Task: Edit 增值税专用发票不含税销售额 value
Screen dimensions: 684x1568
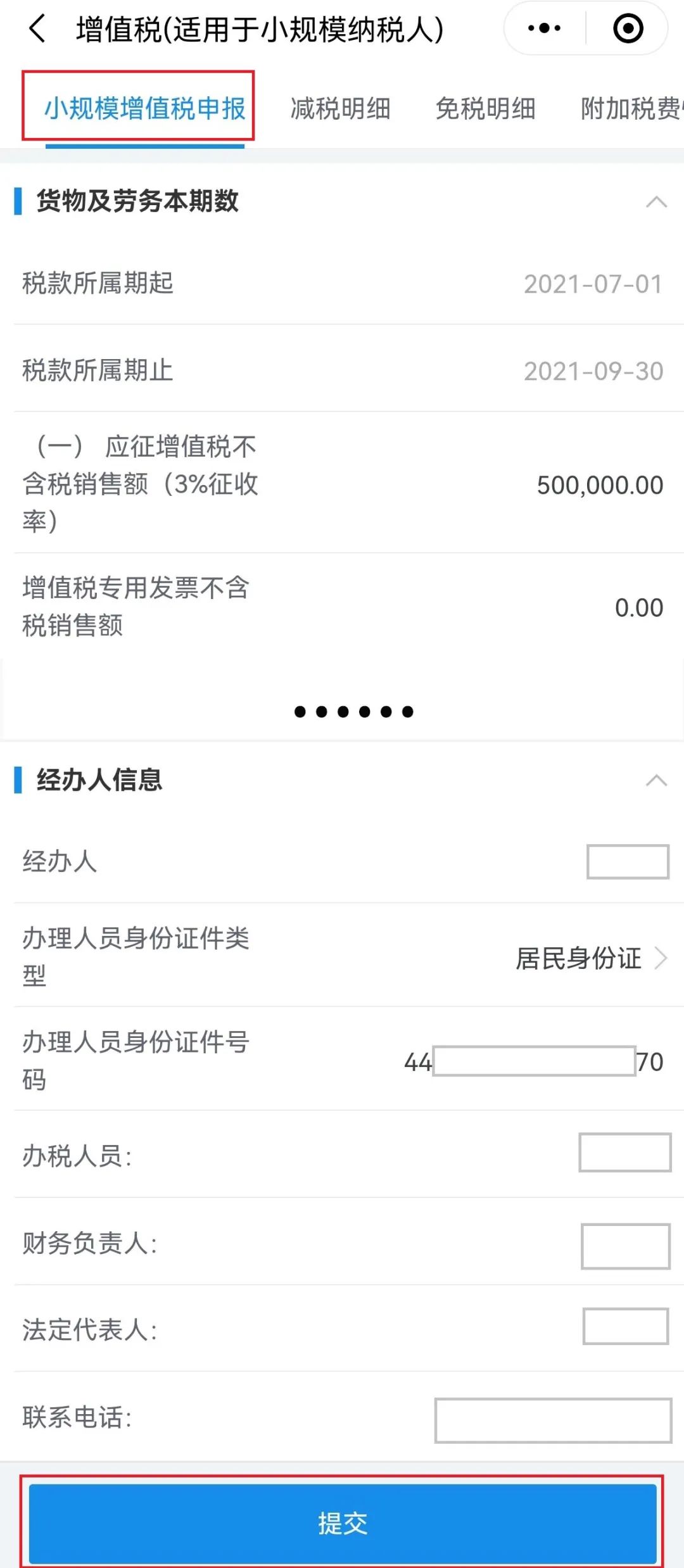Action: [638, 607]
